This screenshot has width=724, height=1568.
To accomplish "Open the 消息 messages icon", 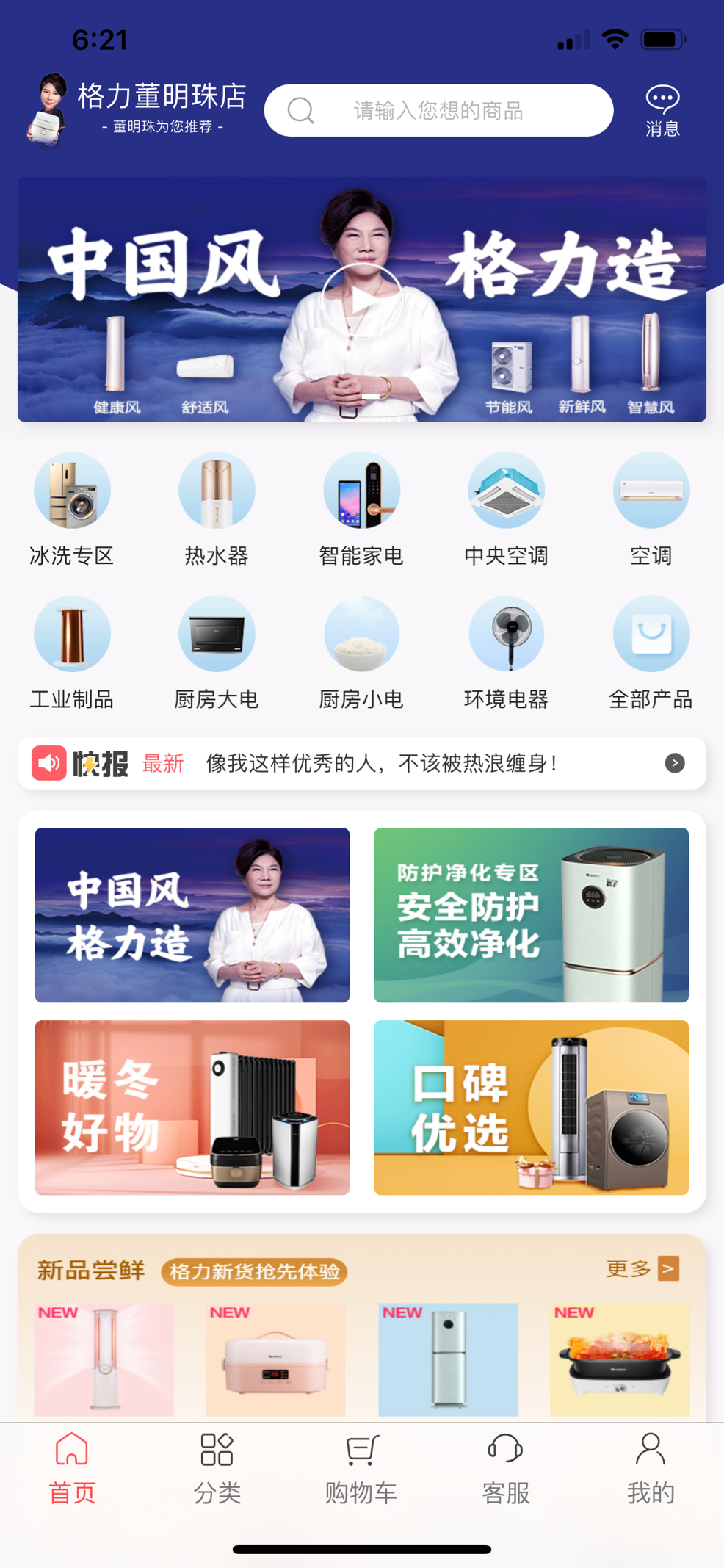I will pos(662,110).
